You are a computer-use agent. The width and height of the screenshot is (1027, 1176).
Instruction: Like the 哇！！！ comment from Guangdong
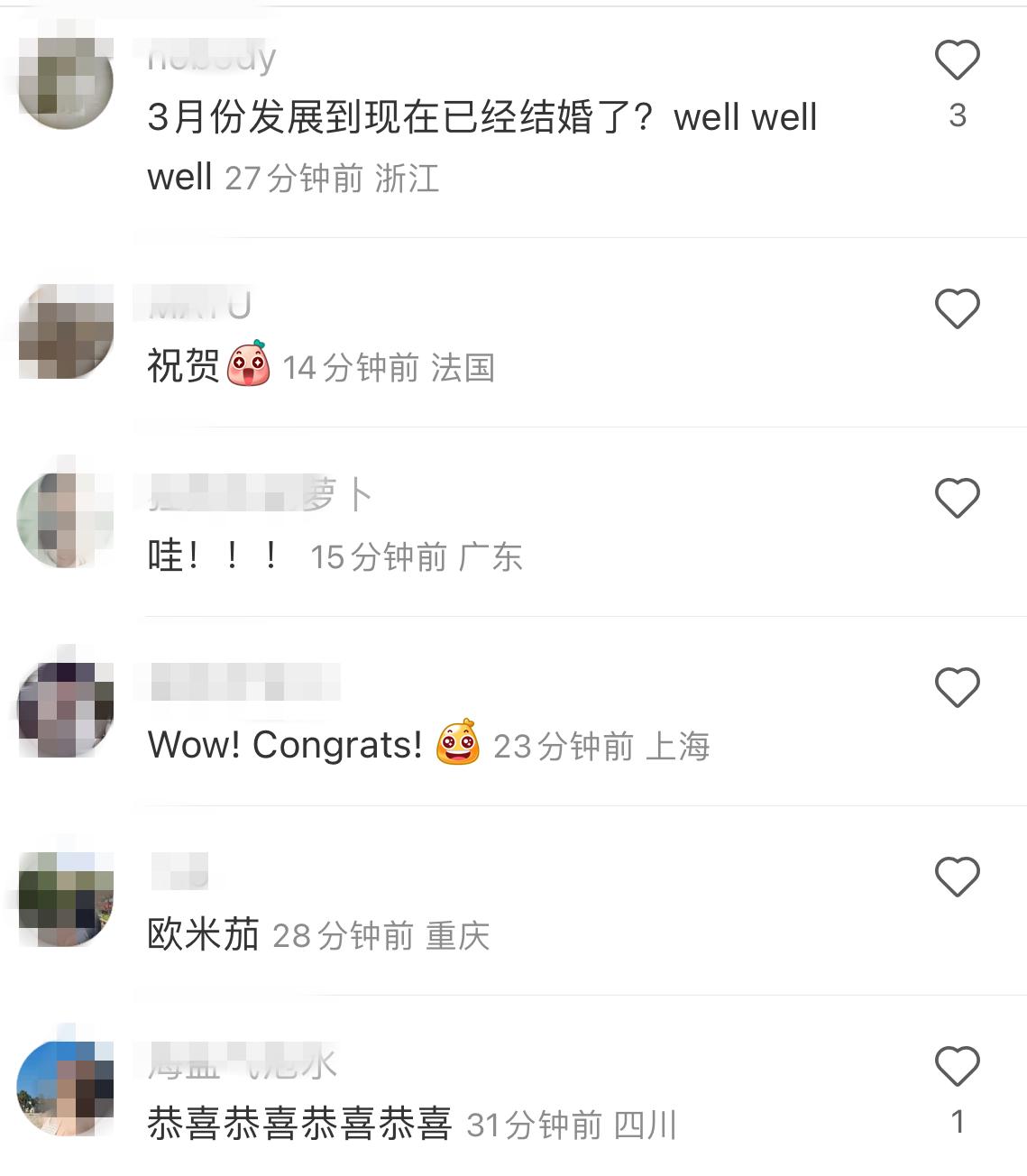click(x=956, y=497)
